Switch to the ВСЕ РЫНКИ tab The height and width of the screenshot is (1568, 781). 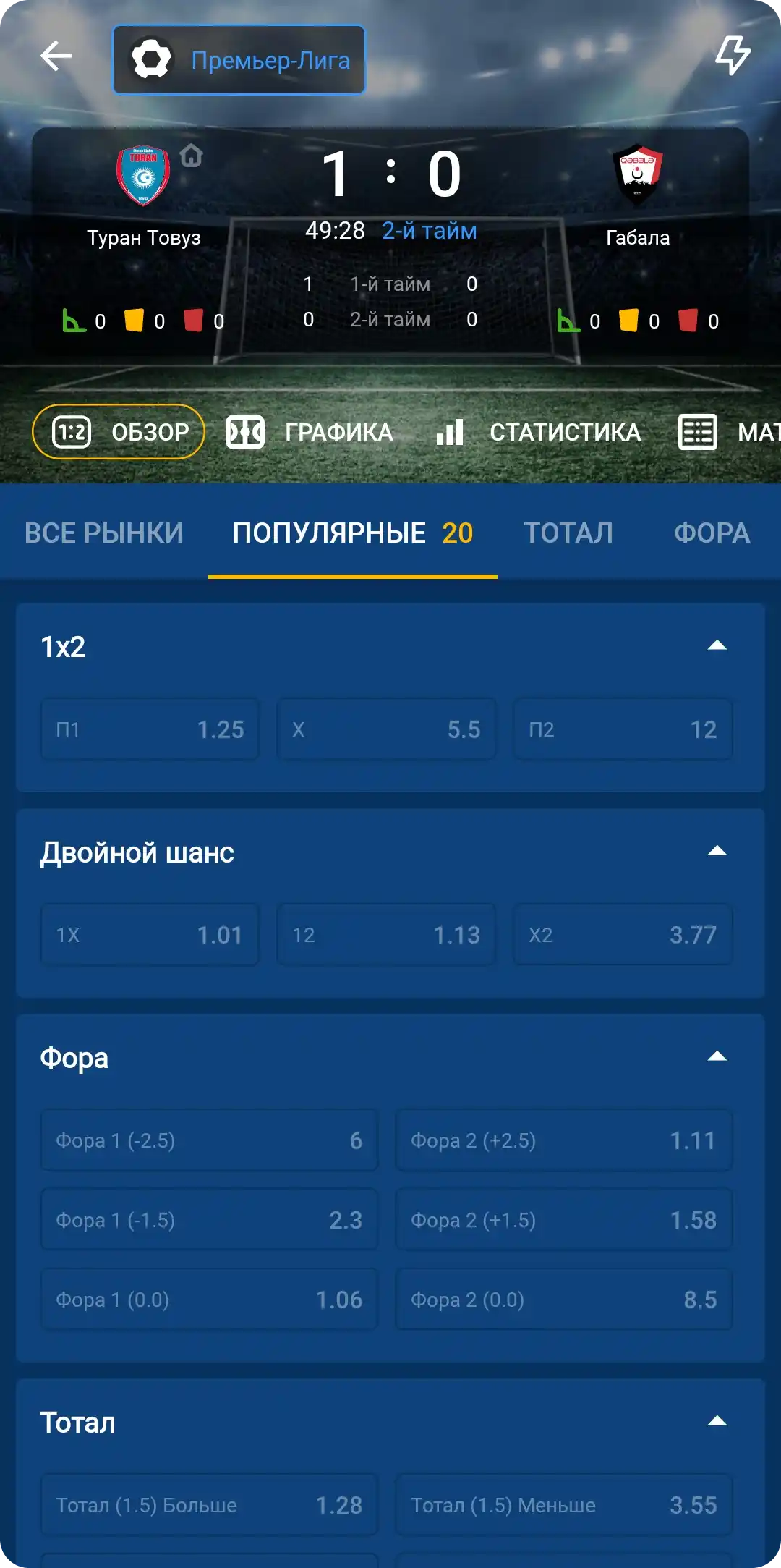click(106, 533)
